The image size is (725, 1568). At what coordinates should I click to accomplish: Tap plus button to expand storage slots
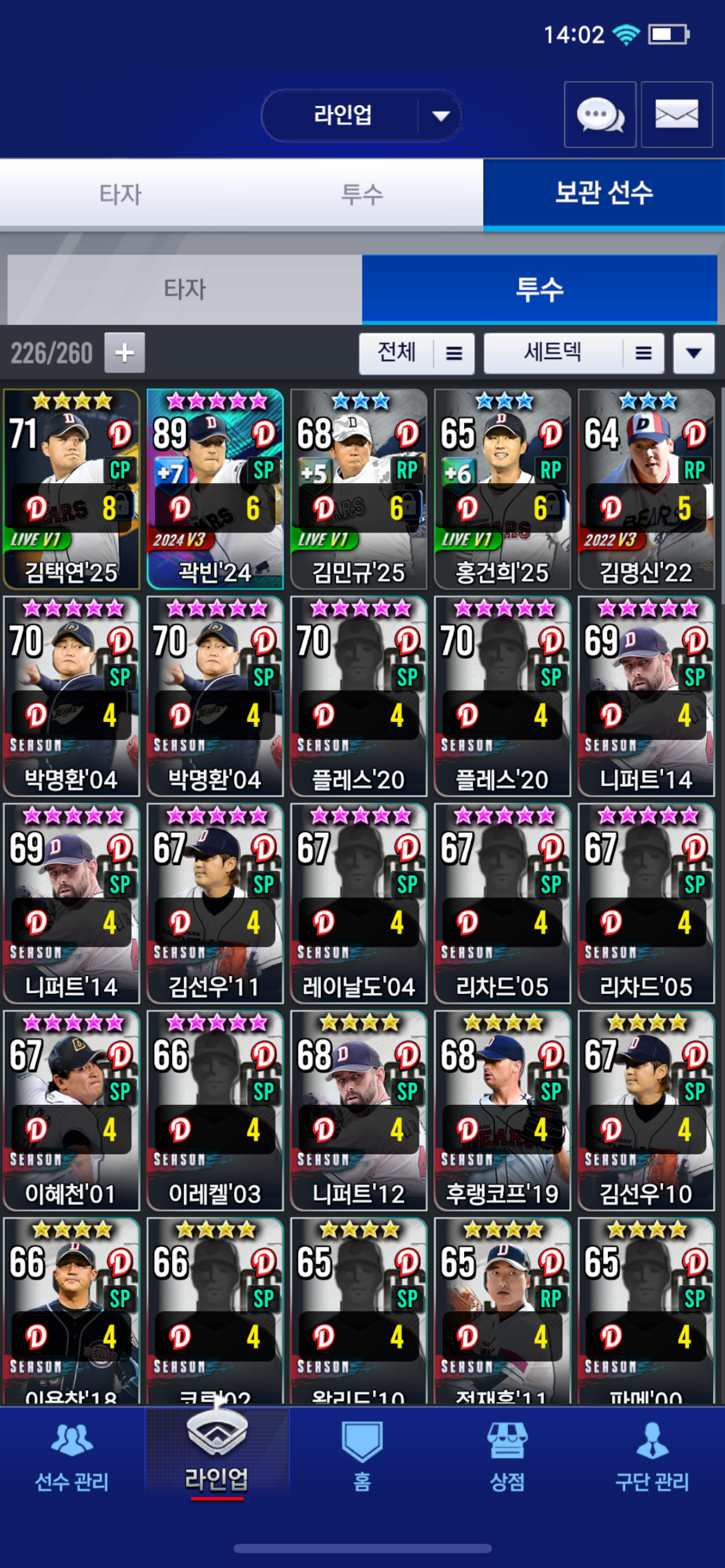coord(125,353)
